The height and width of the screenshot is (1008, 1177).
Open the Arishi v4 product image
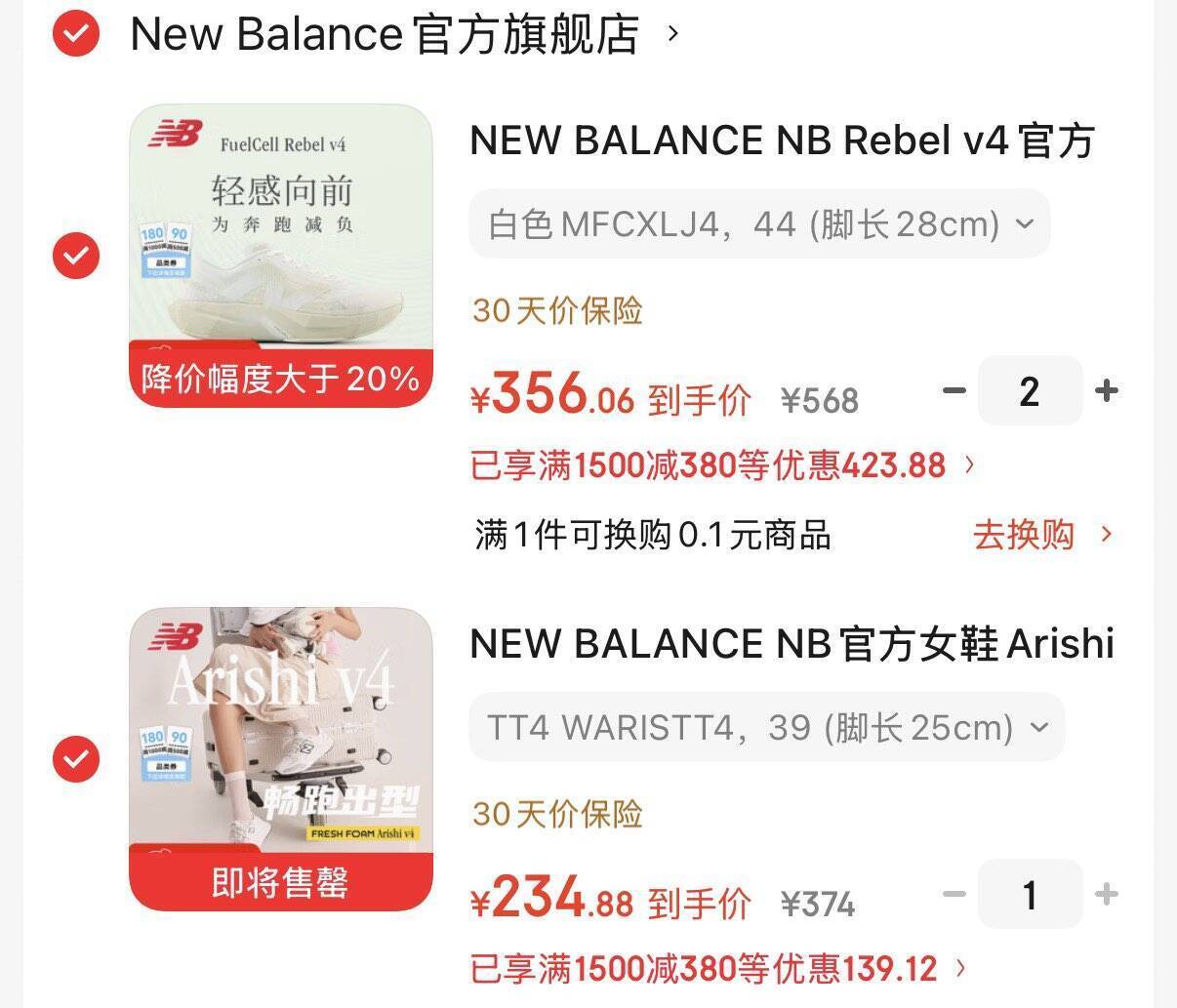pyautogui.click(x=281, y=759)
